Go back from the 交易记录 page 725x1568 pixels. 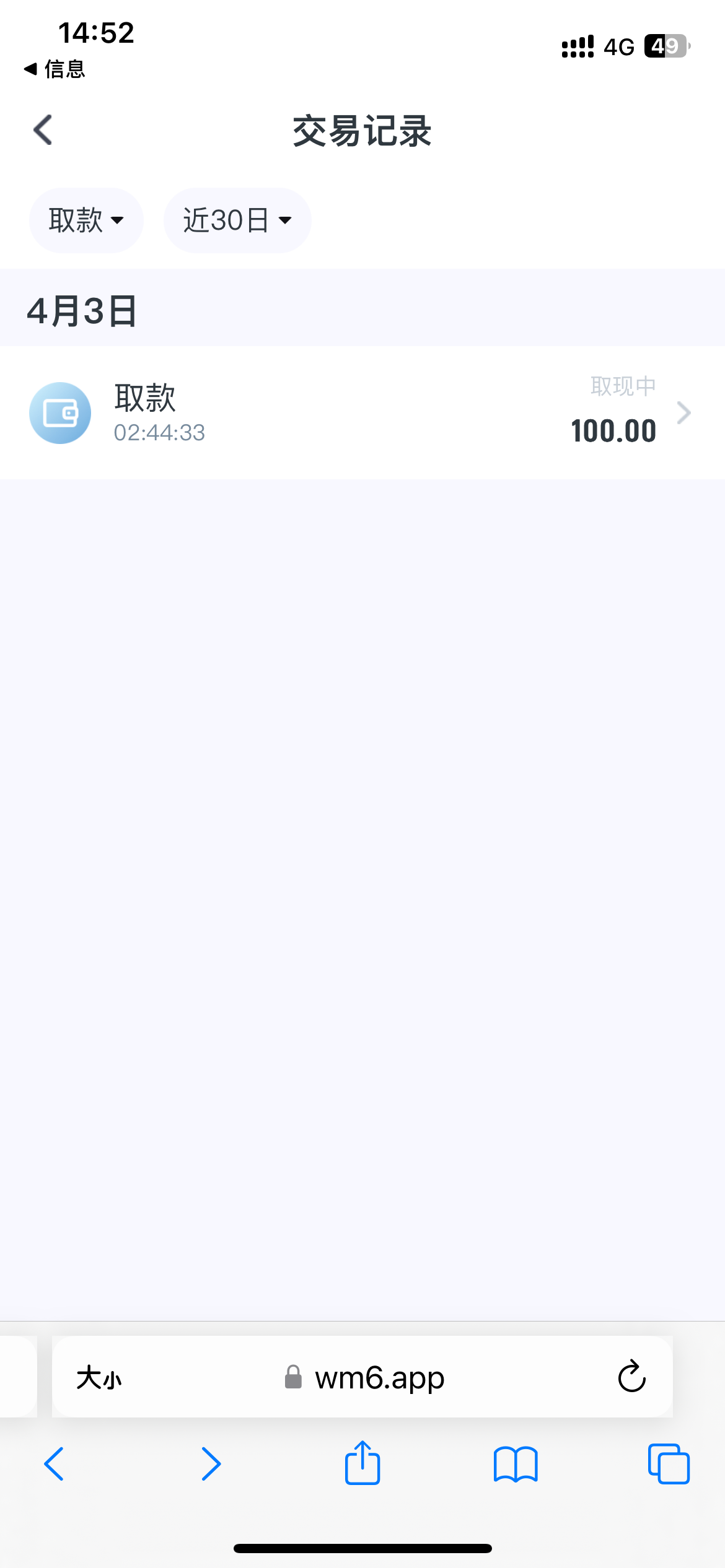coord(43,130)
